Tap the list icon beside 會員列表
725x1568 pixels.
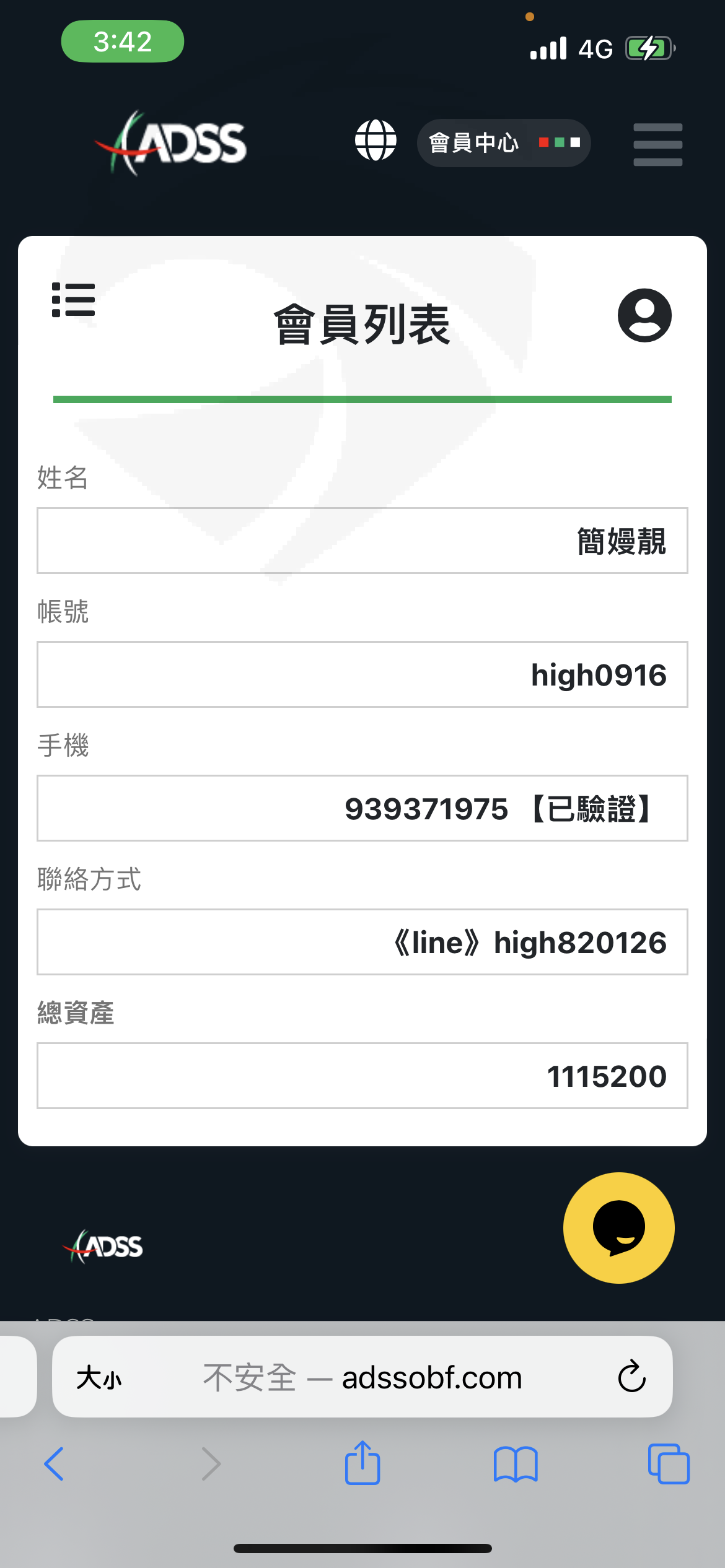(x=74, y=300)
